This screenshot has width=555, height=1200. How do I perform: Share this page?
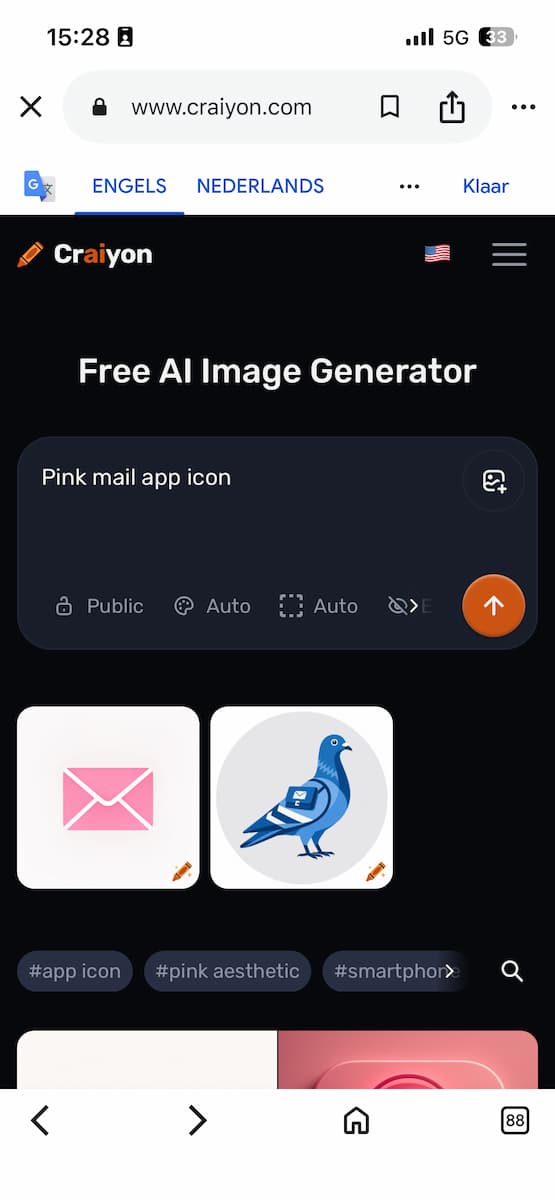(452, 106)
